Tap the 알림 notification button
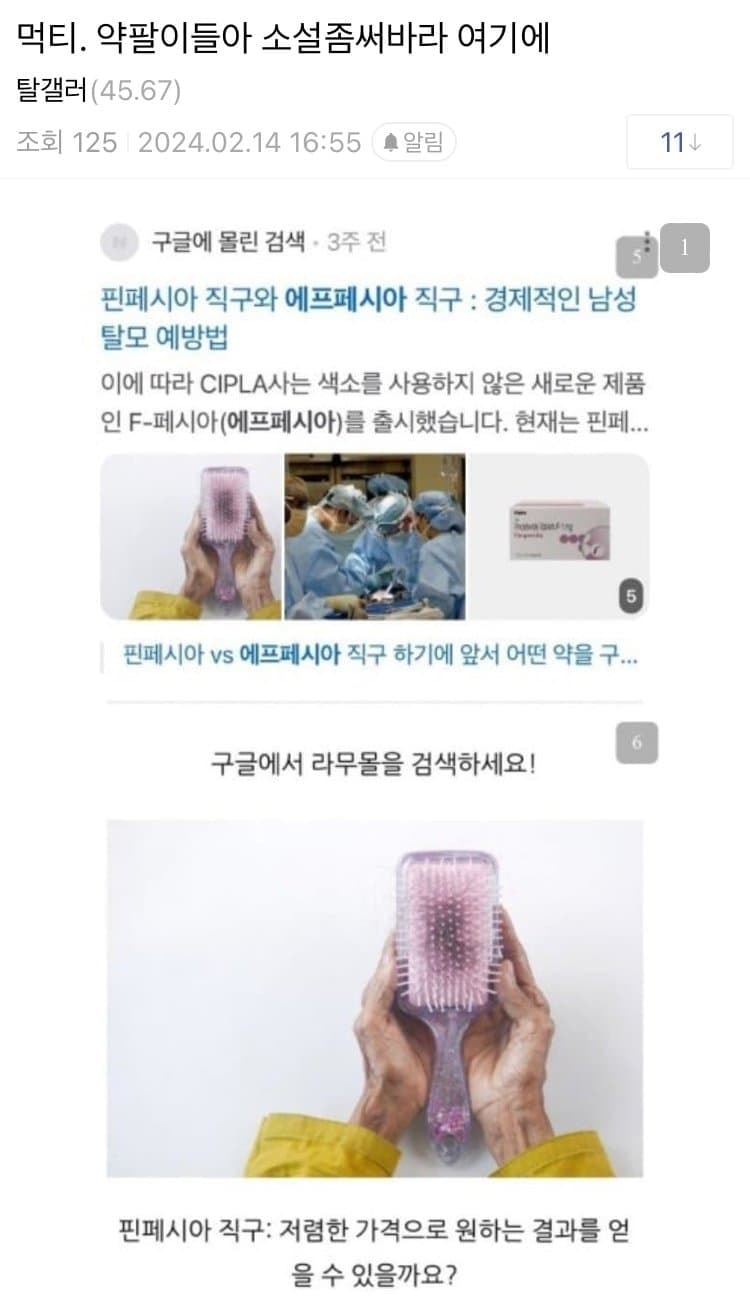This screenshot has width=750, height=1301. pos(414,143)
